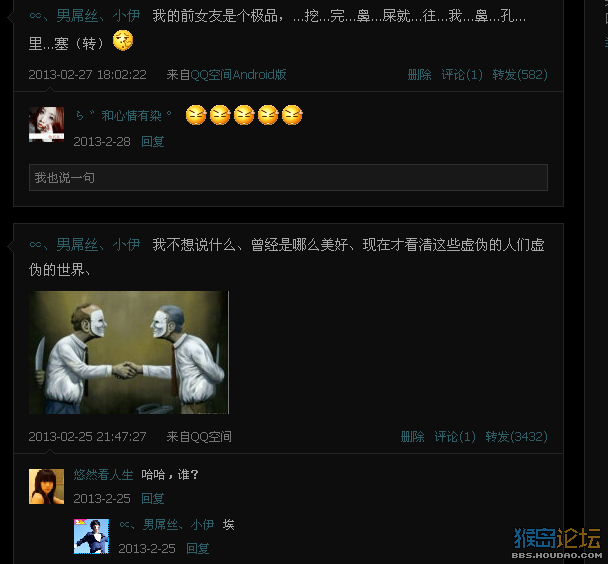608x564 pixels.
Task: Reply to 悠然看人生's comment
Action: tap(152, 499)
